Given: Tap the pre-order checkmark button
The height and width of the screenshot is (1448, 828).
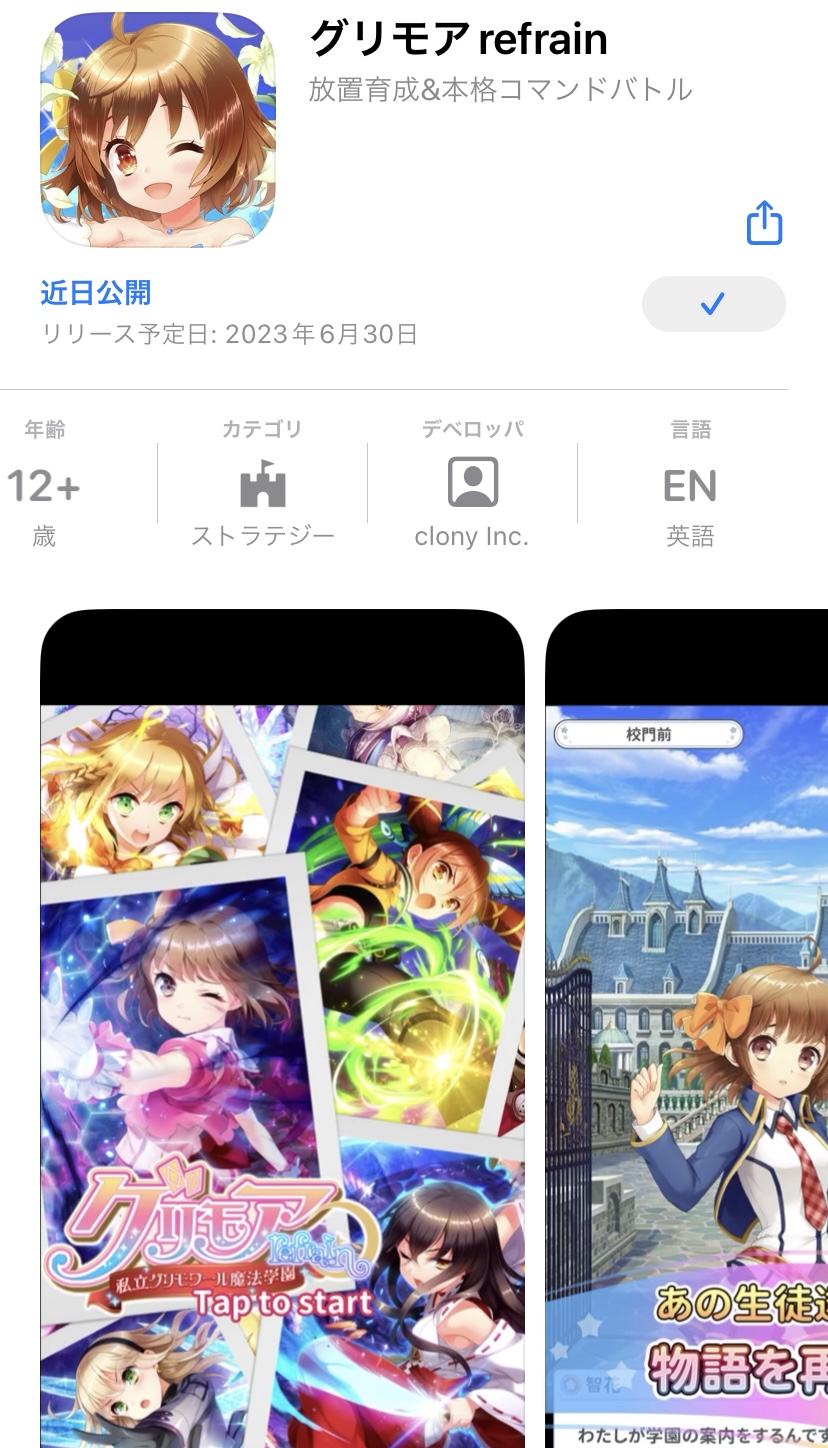Looking at the screenshot, I should [713, 304].
